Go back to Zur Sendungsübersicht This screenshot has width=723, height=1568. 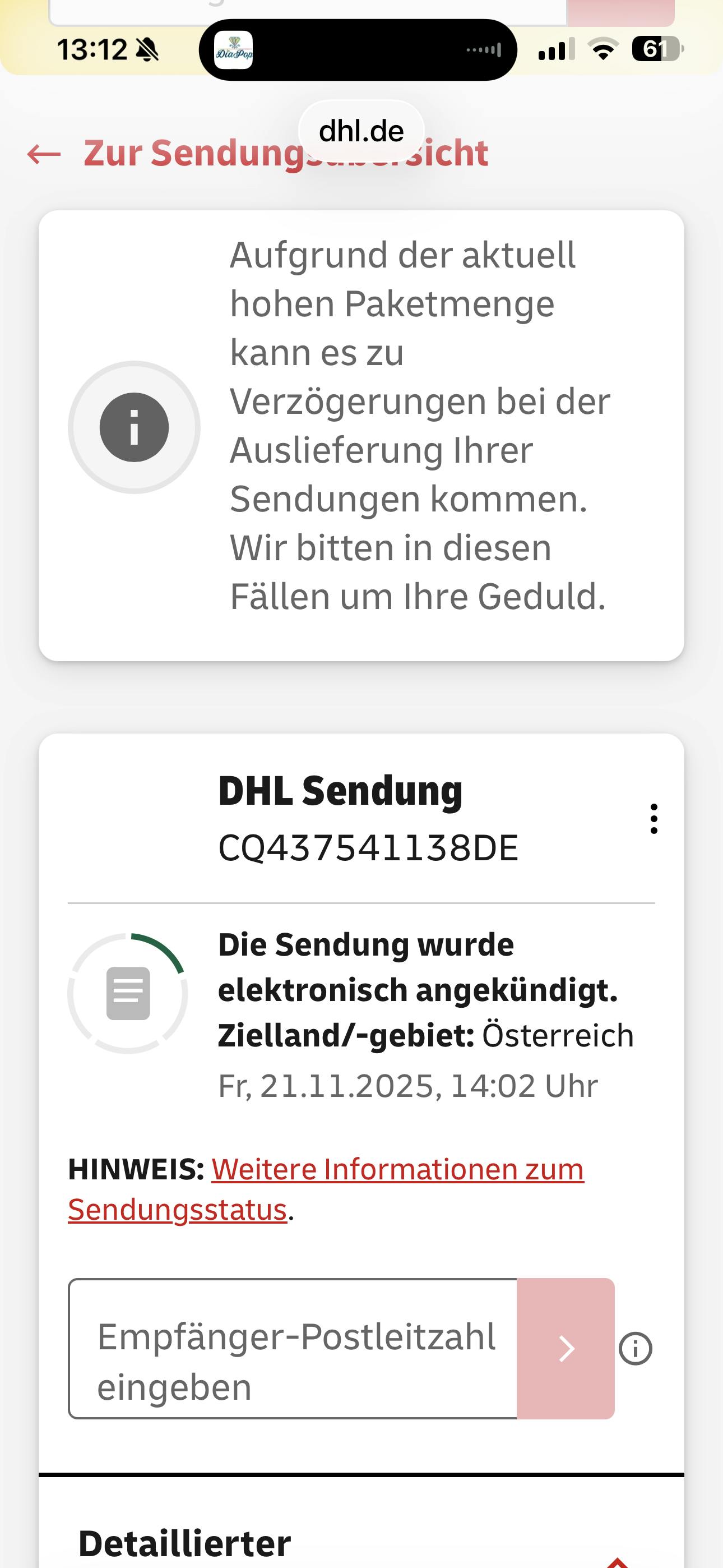point(256,154)
